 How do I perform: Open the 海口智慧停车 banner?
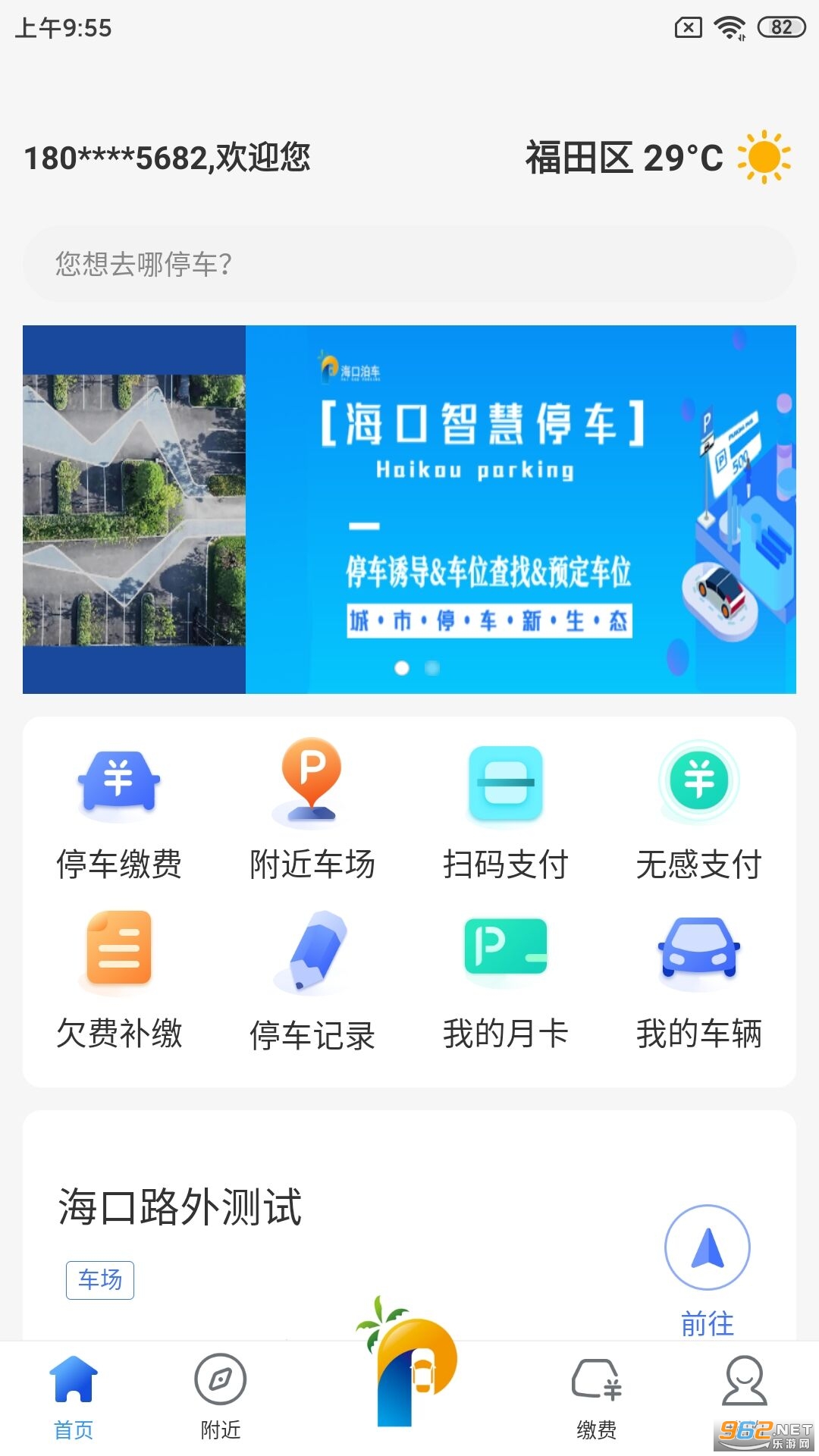click(409, 509)
